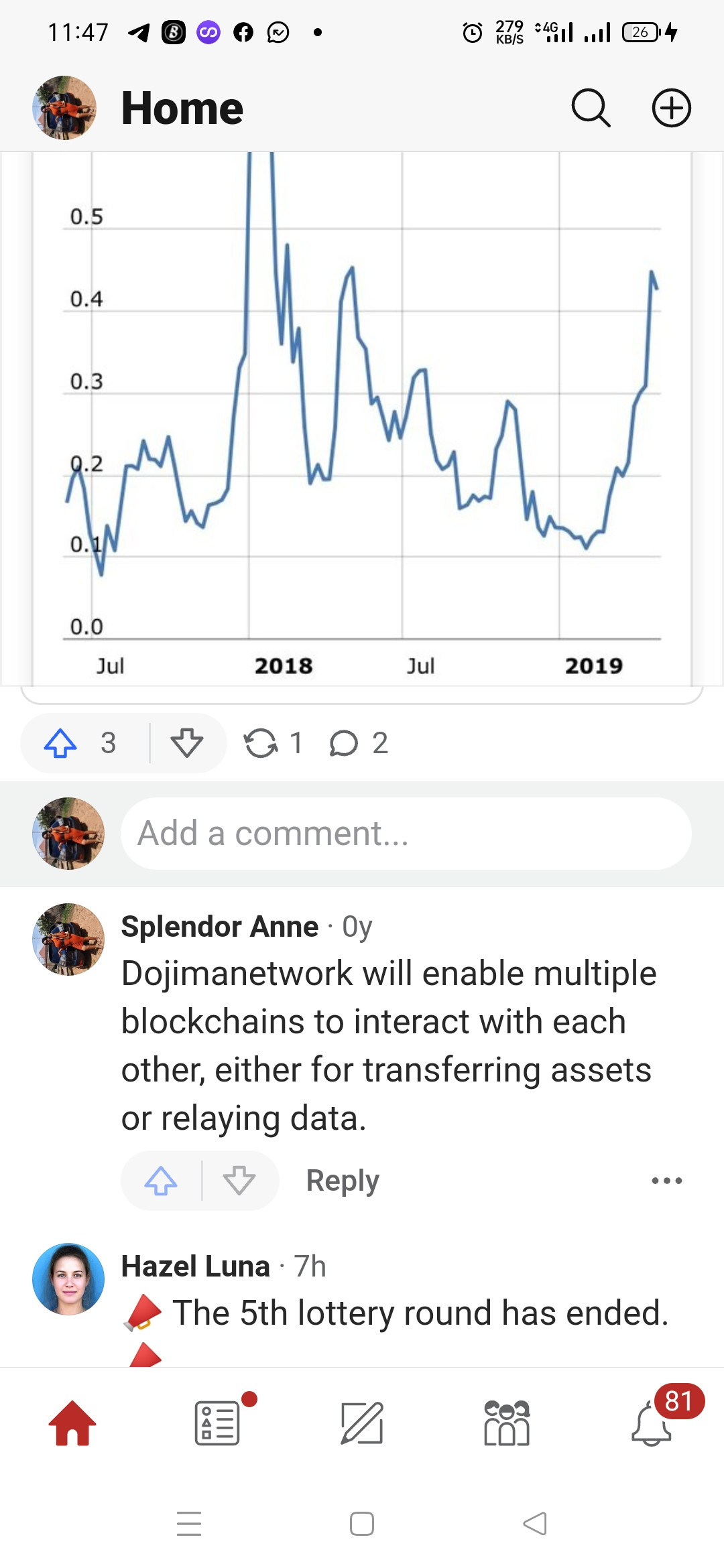Screen dimensions: 724x1568
Task: Switch to the Spaces tab
Action: click(x=507, y=1422)
